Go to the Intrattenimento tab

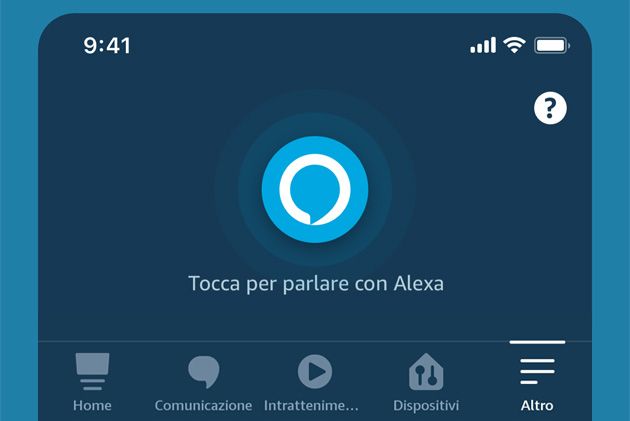pos(314,382)
